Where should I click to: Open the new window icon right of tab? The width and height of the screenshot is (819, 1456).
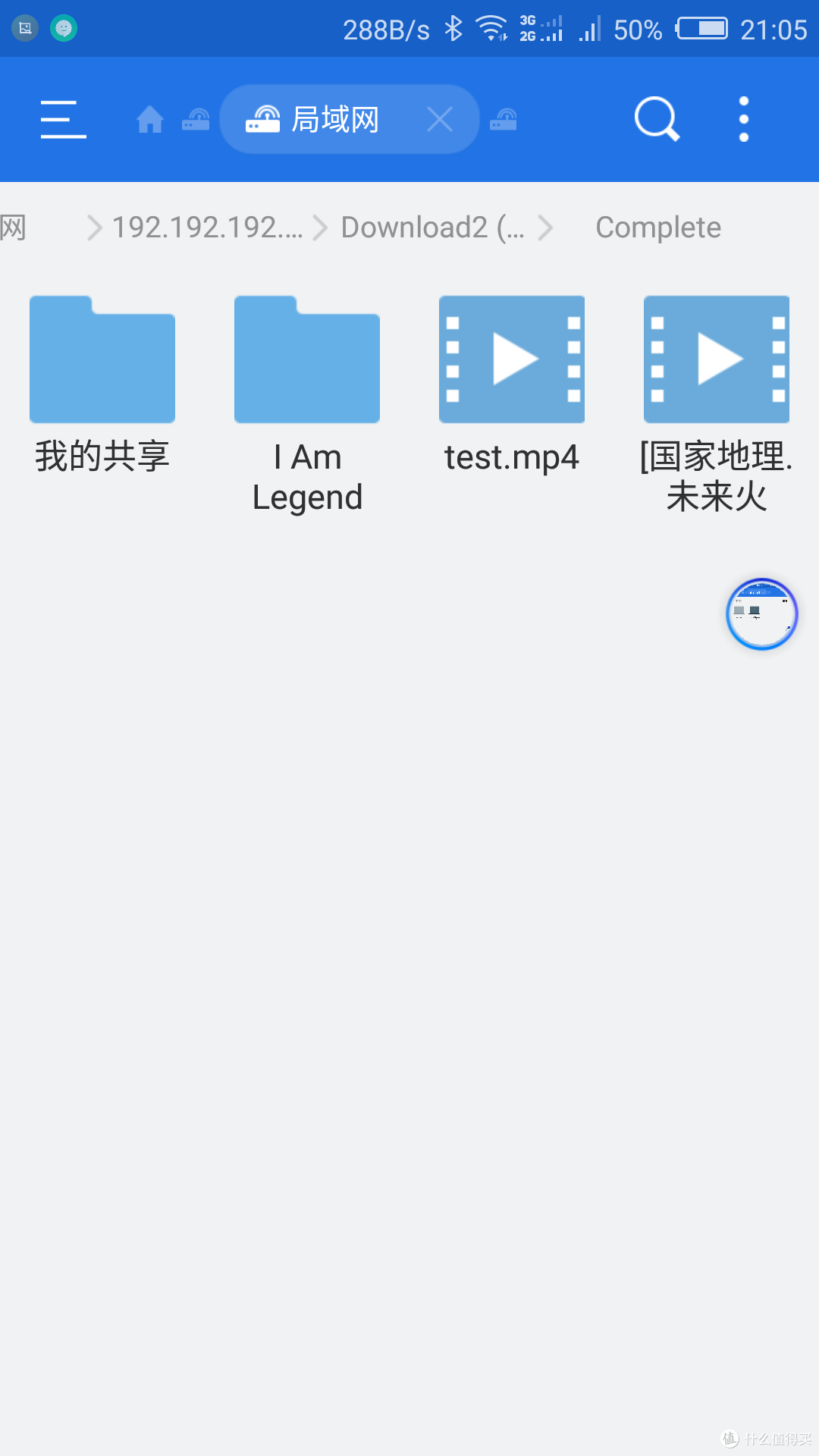tap(503, 118)
